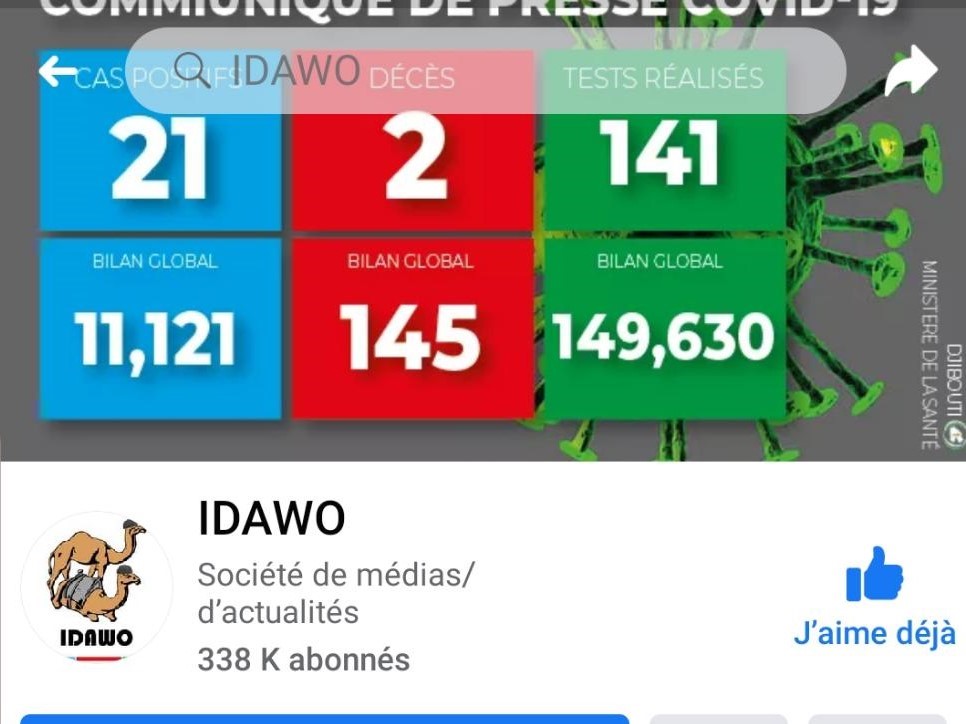Share the IDAWO page
966x724 pixels.
pyautogui.click(x=910, y=72)
